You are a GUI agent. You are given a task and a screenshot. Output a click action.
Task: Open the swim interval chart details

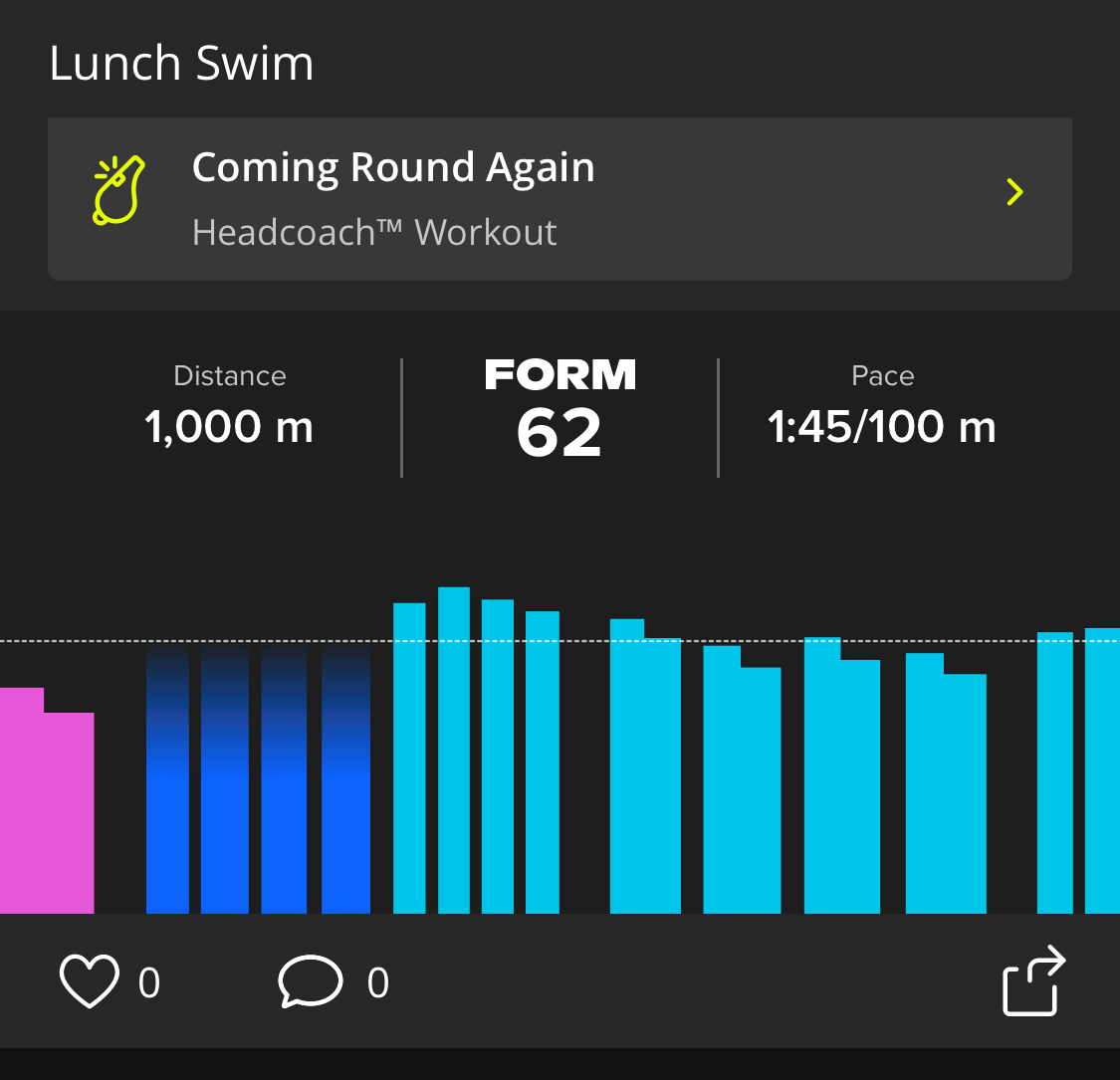pyautogui.click(x=560, y=747)
